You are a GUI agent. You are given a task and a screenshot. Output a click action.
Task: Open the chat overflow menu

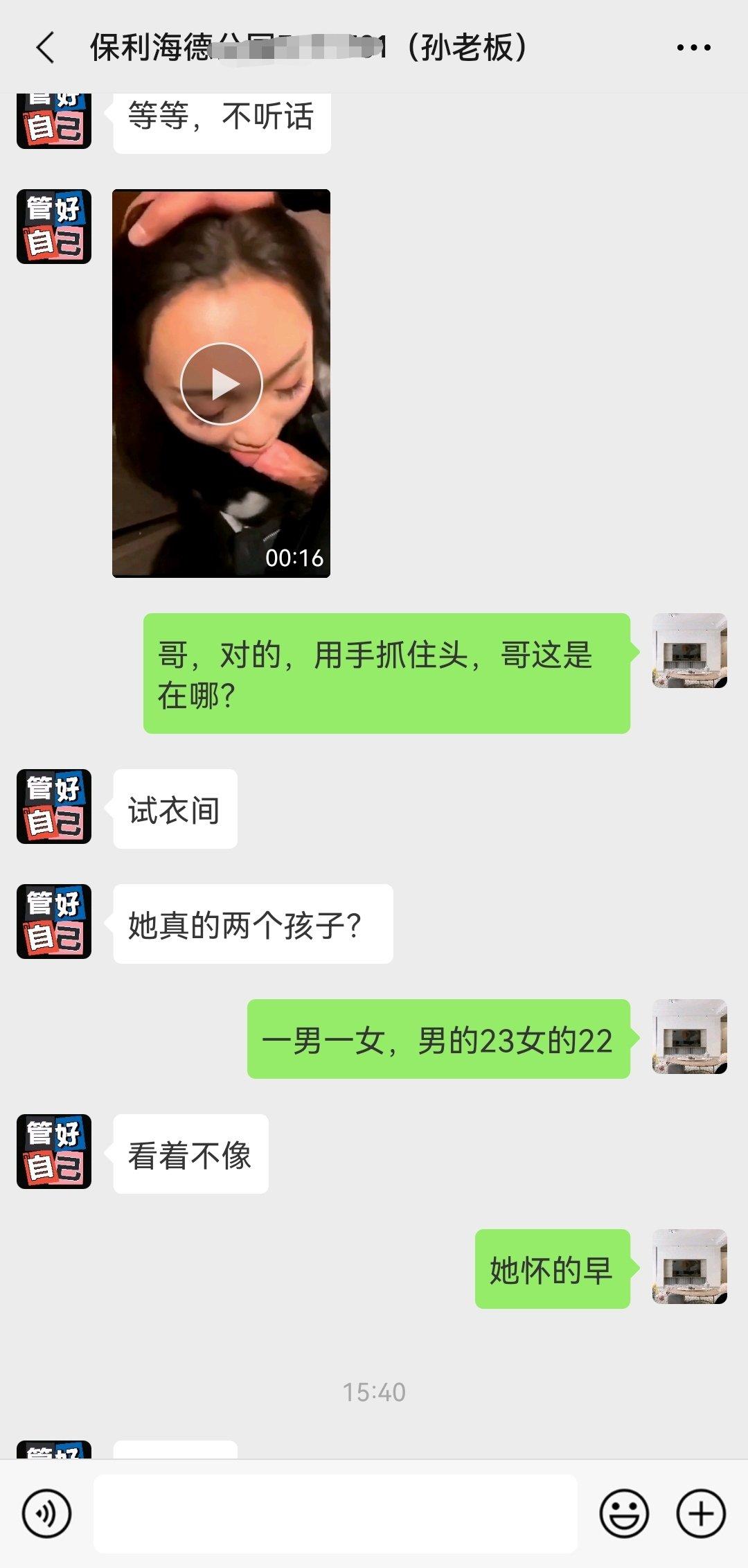pyautogui.click(x=693, y=48)
